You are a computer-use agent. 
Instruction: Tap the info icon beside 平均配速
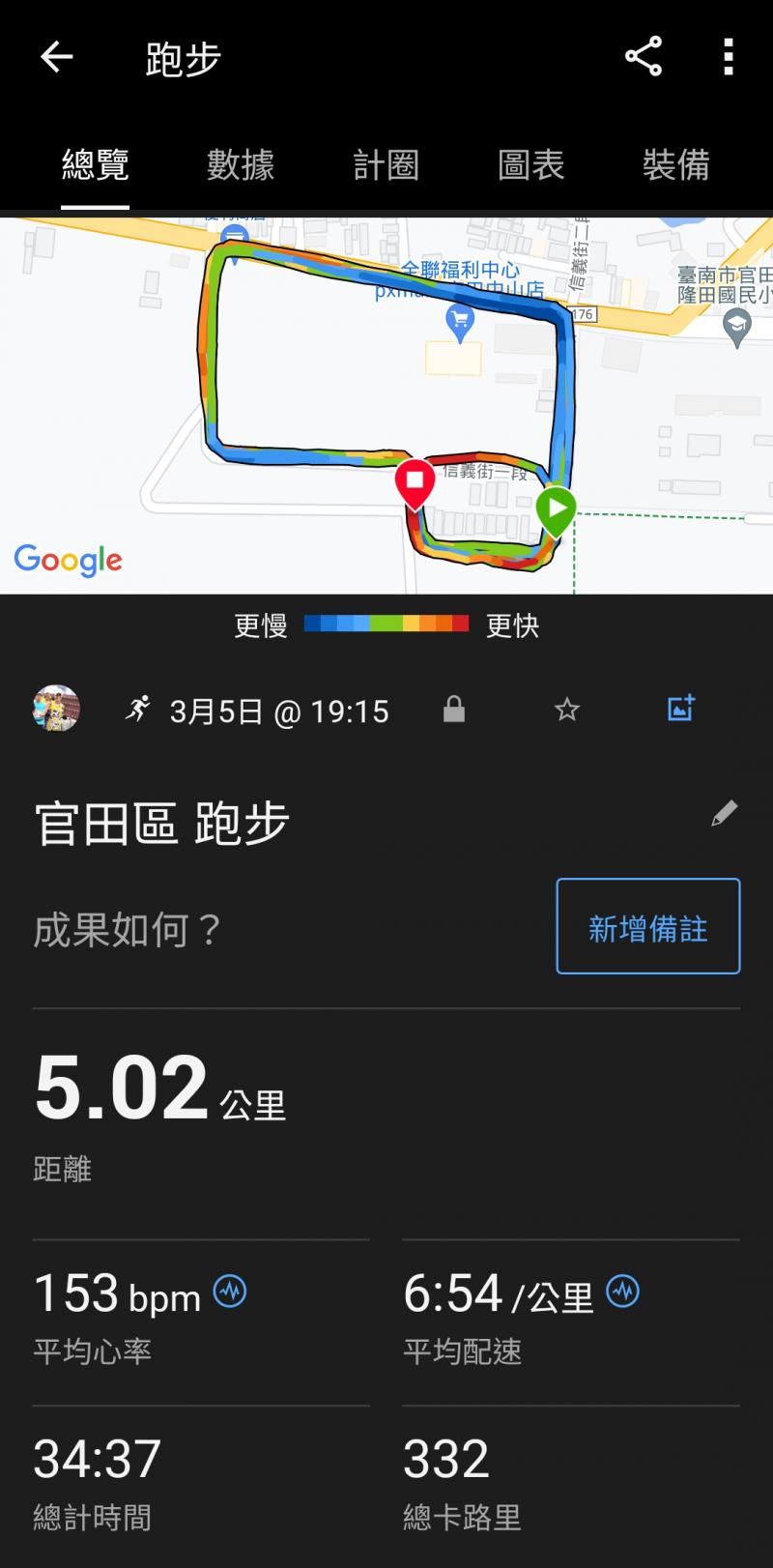click(623, 1292)
